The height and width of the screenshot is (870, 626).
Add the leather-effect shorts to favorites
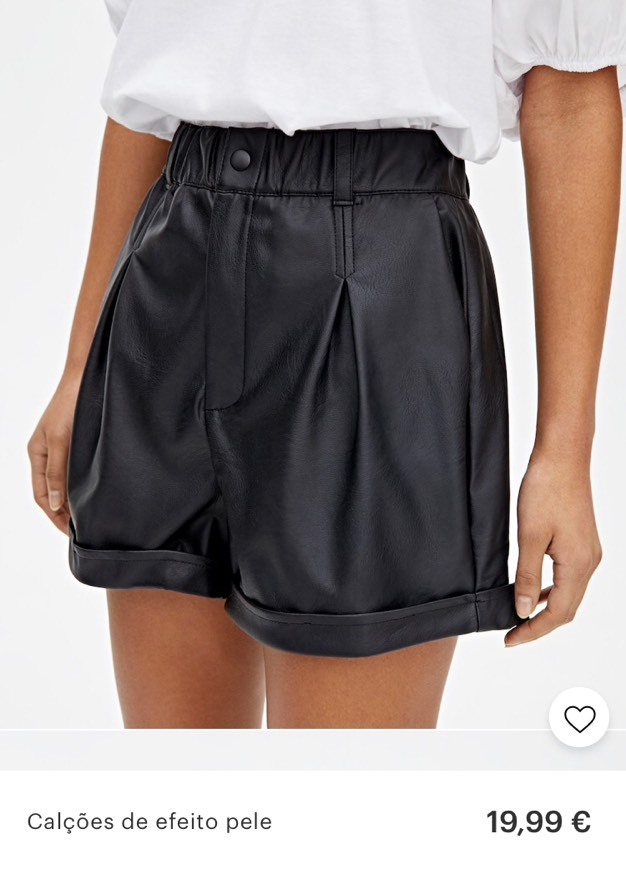coord(579,718)
